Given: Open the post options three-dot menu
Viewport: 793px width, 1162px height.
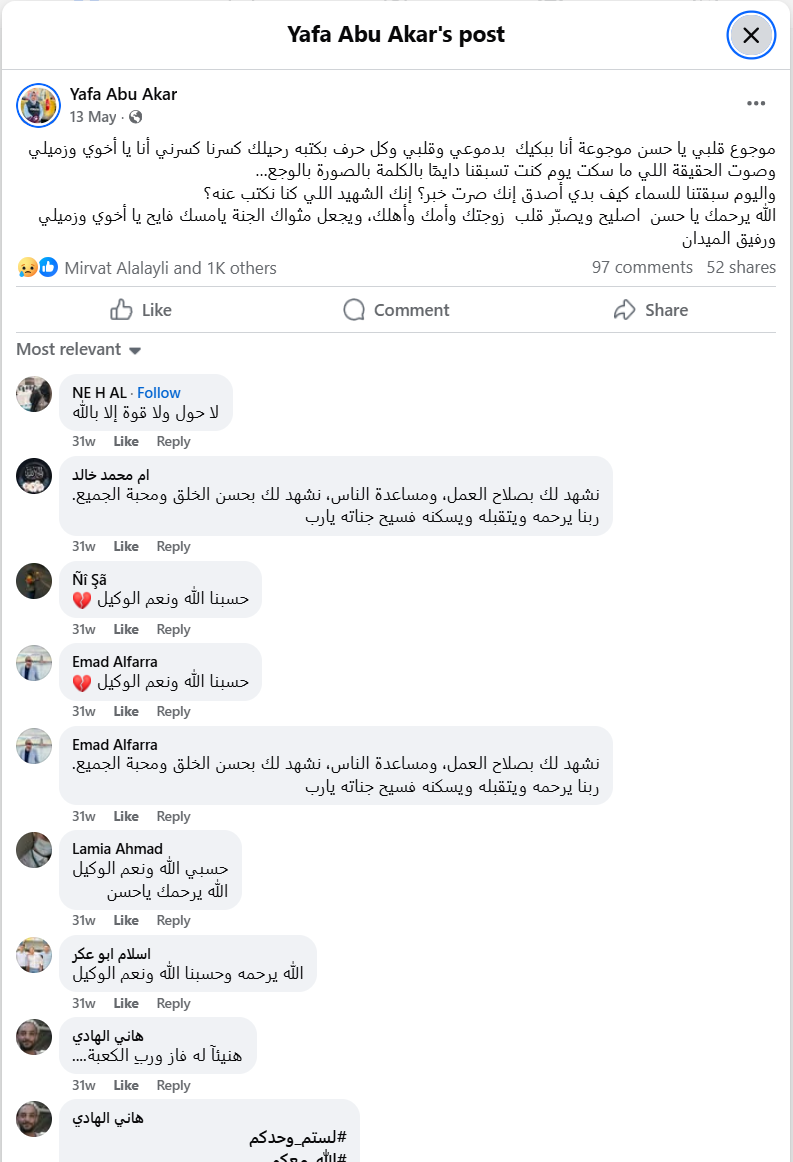Looking at the screenshot, I should [756, 103].
